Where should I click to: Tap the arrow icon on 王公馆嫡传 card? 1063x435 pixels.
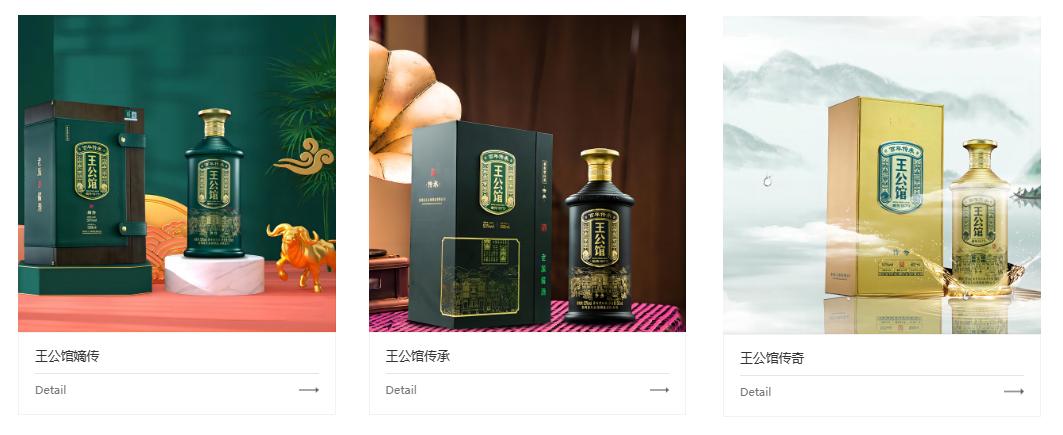click(308, 390)
